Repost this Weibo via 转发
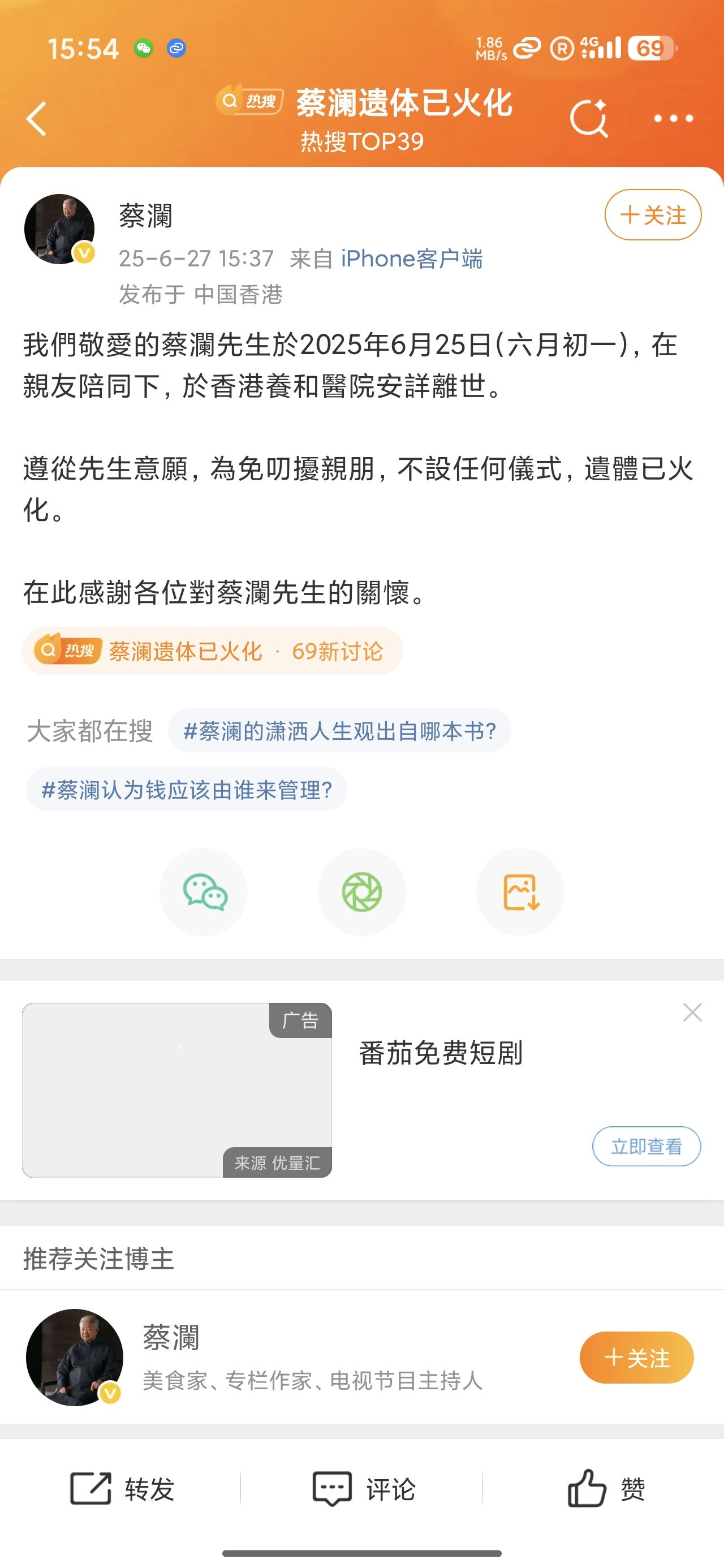This screenshot has height=1568, width=724. (x=122, y=1489)
